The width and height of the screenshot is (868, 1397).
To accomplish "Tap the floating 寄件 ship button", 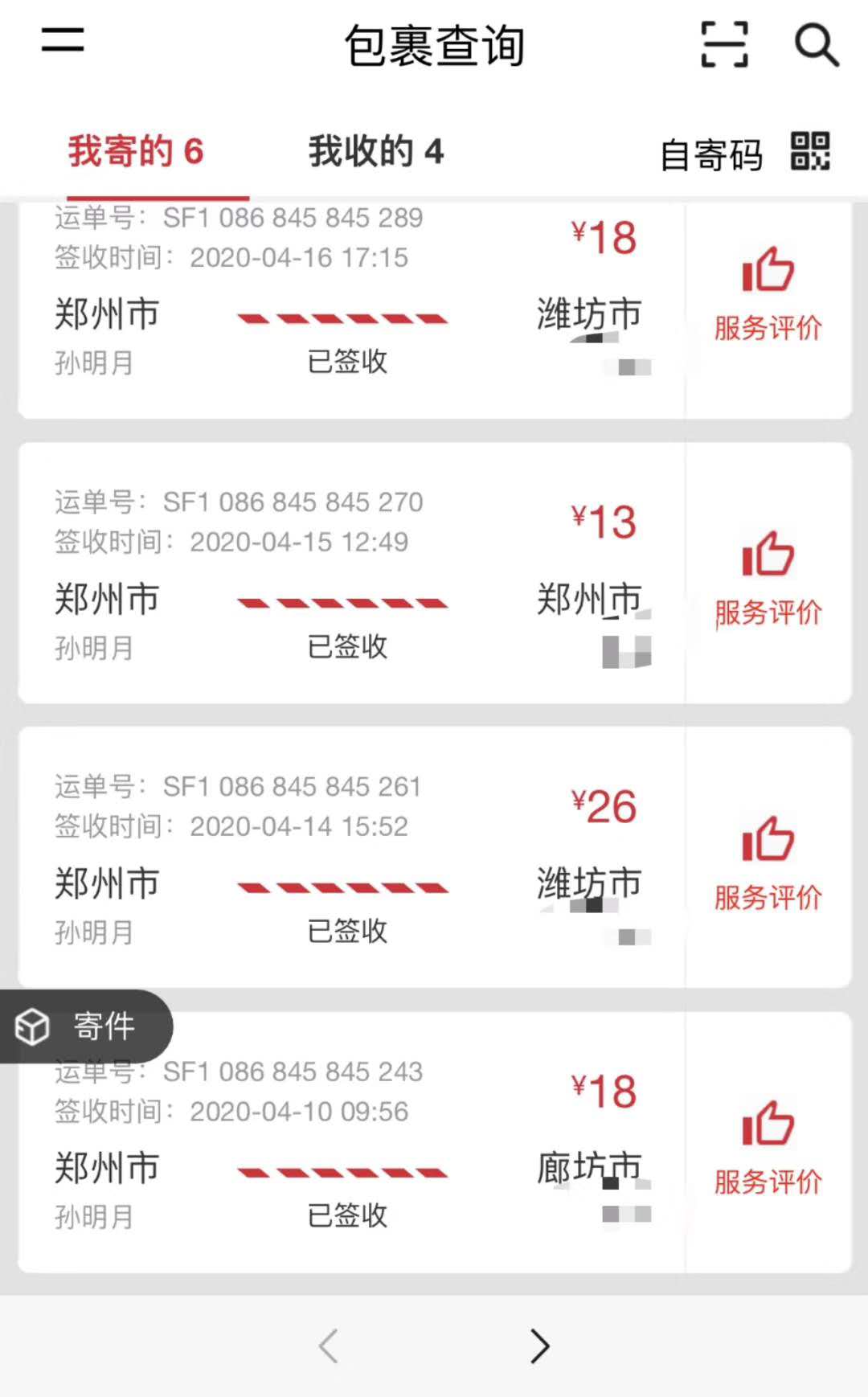I will [86, 1026].
